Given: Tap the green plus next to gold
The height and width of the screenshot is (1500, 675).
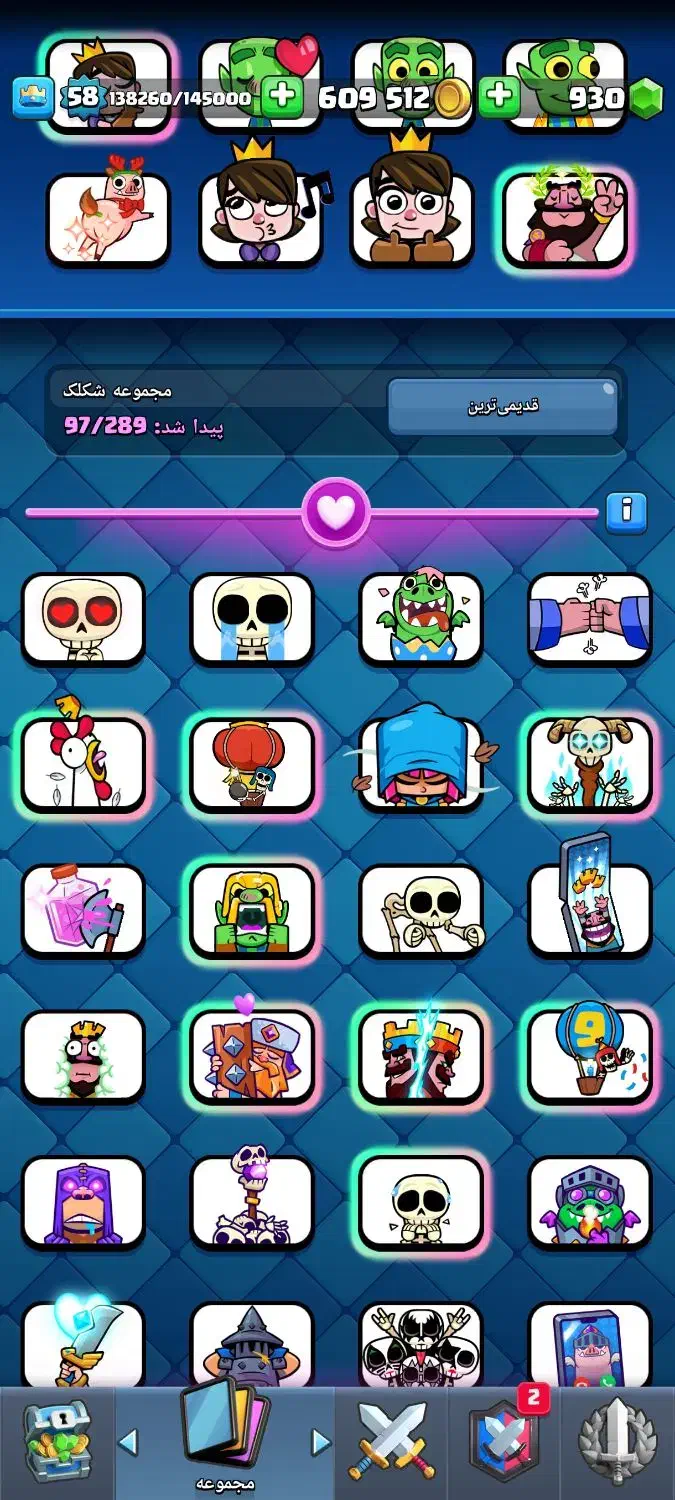Looking at the screenshot, I should pos(282,97).
